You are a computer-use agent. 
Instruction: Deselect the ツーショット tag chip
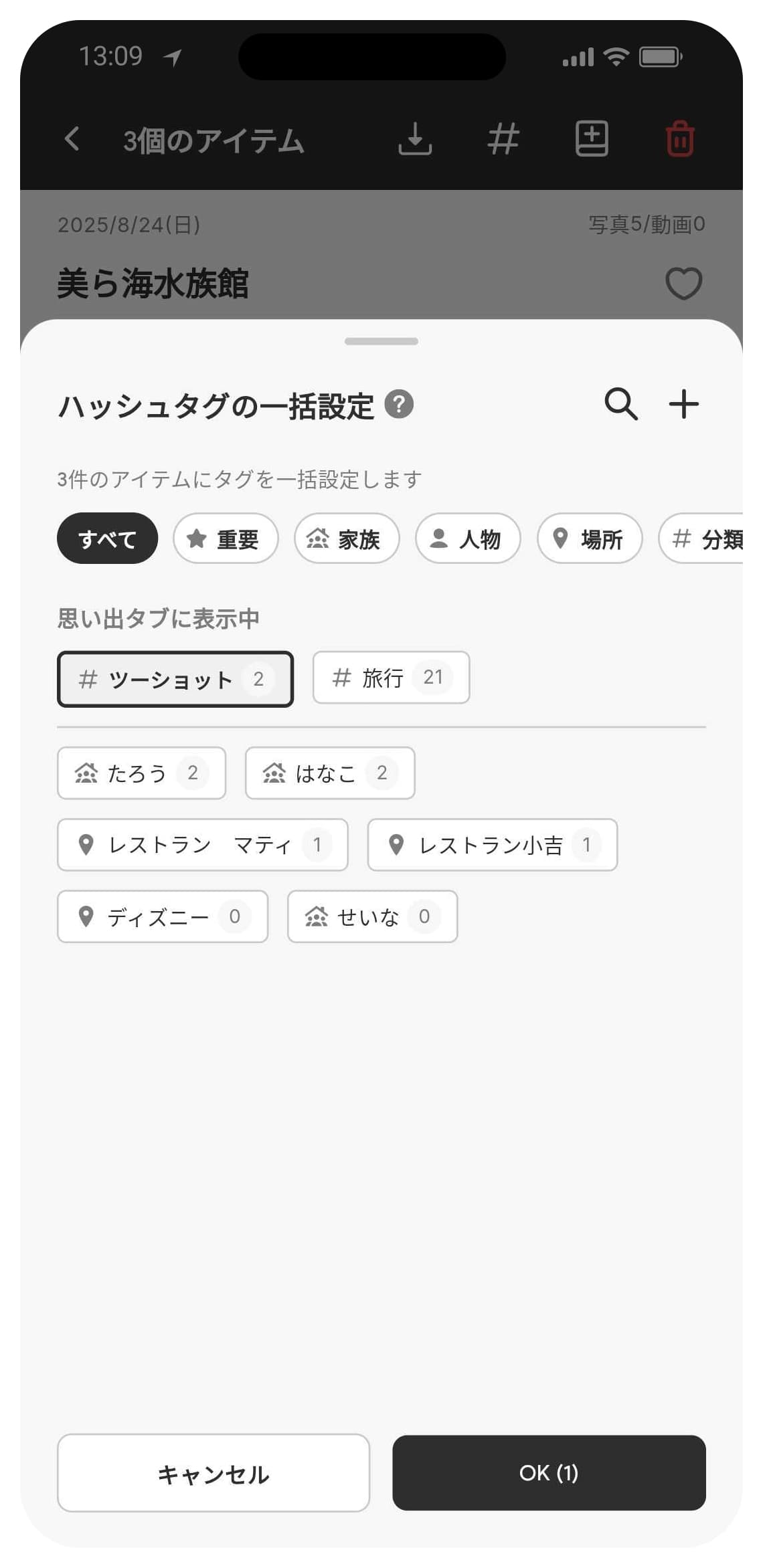pos(175,679)
